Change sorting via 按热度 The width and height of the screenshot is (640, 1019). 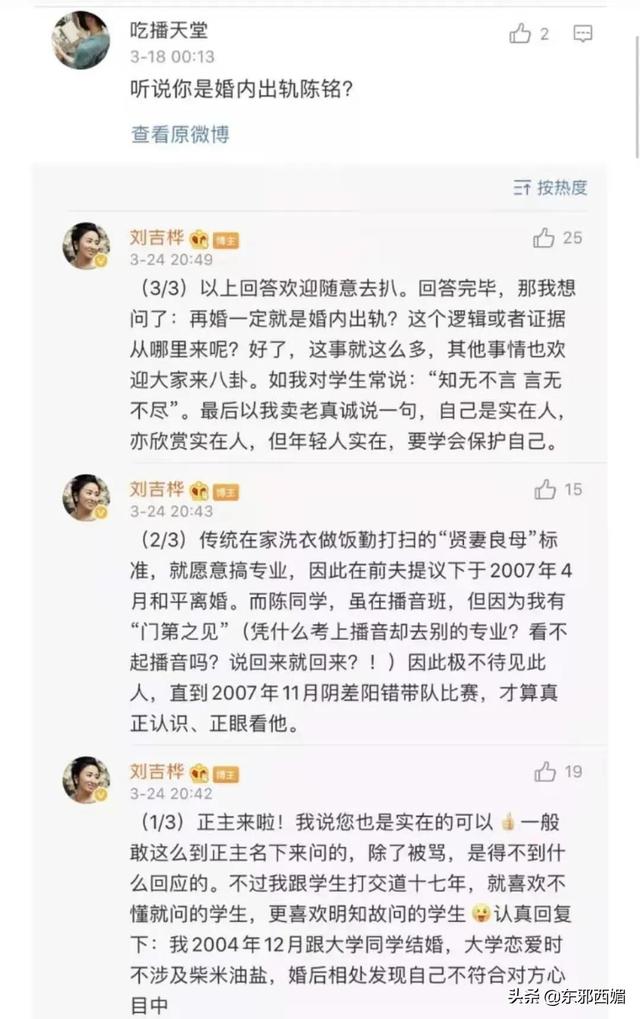point(550,187)
